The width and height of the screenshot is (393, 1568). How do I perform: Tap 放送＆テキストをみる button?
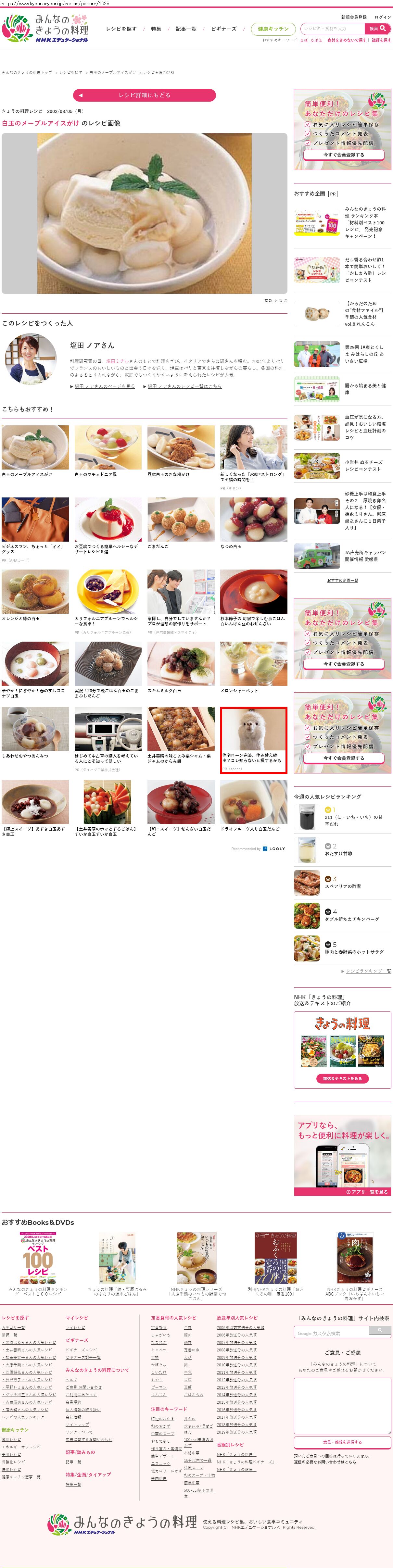point(342,1078)
